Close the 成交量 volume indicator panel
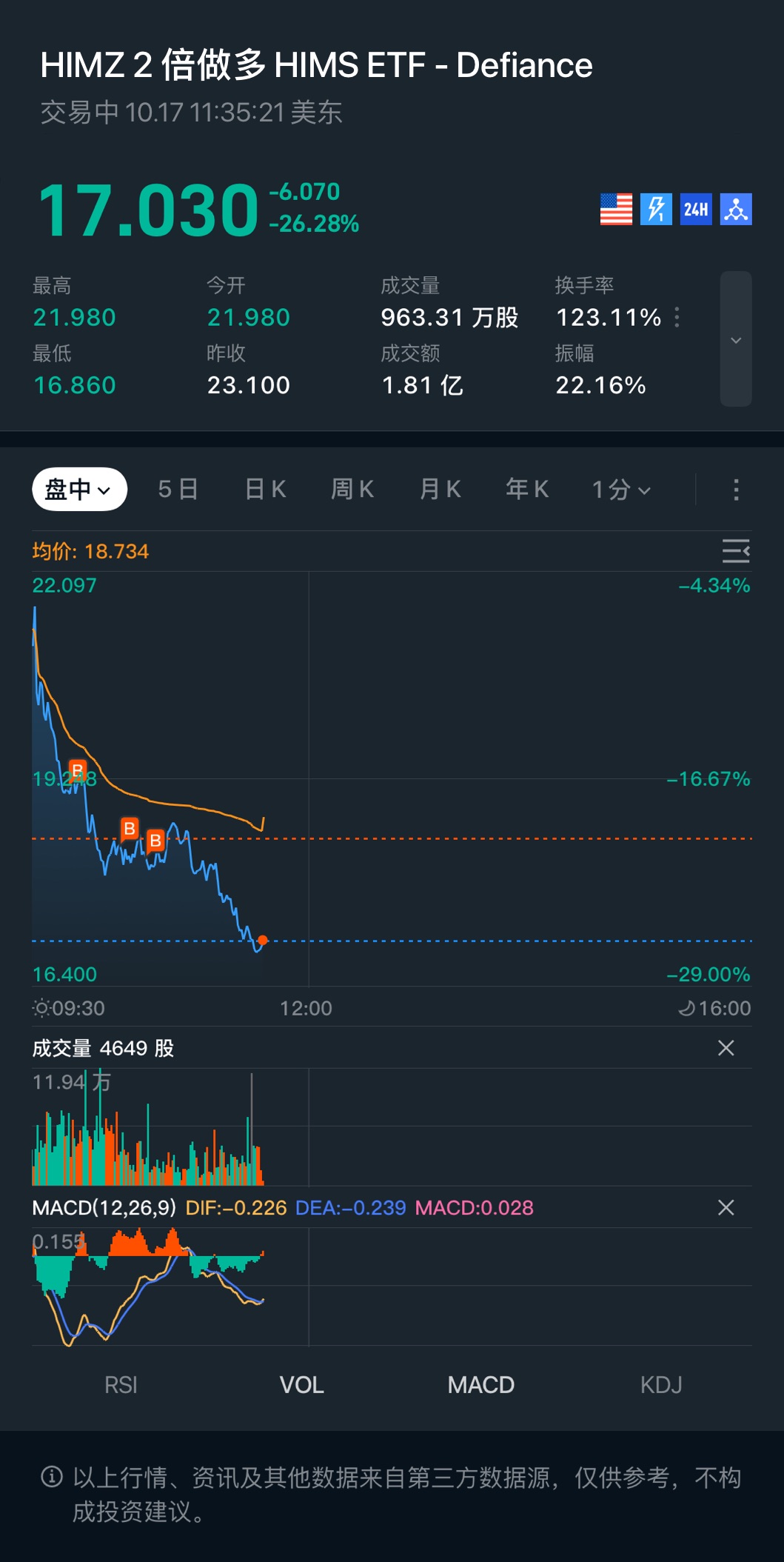Screen dimensions: 784x1562 tap(726, 1048)
